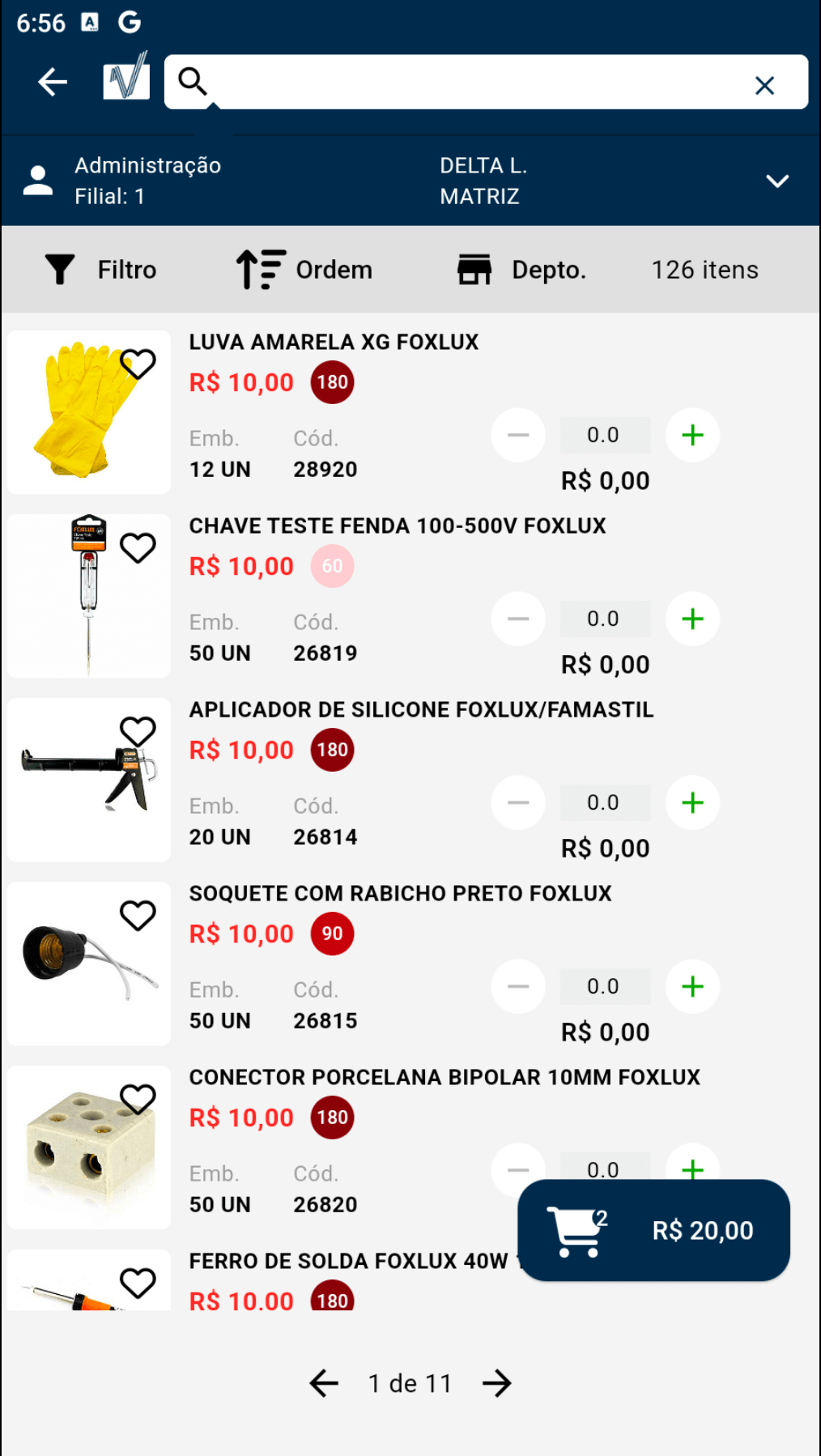Favorite the CHAVE TESTE FENDA product

138,547
